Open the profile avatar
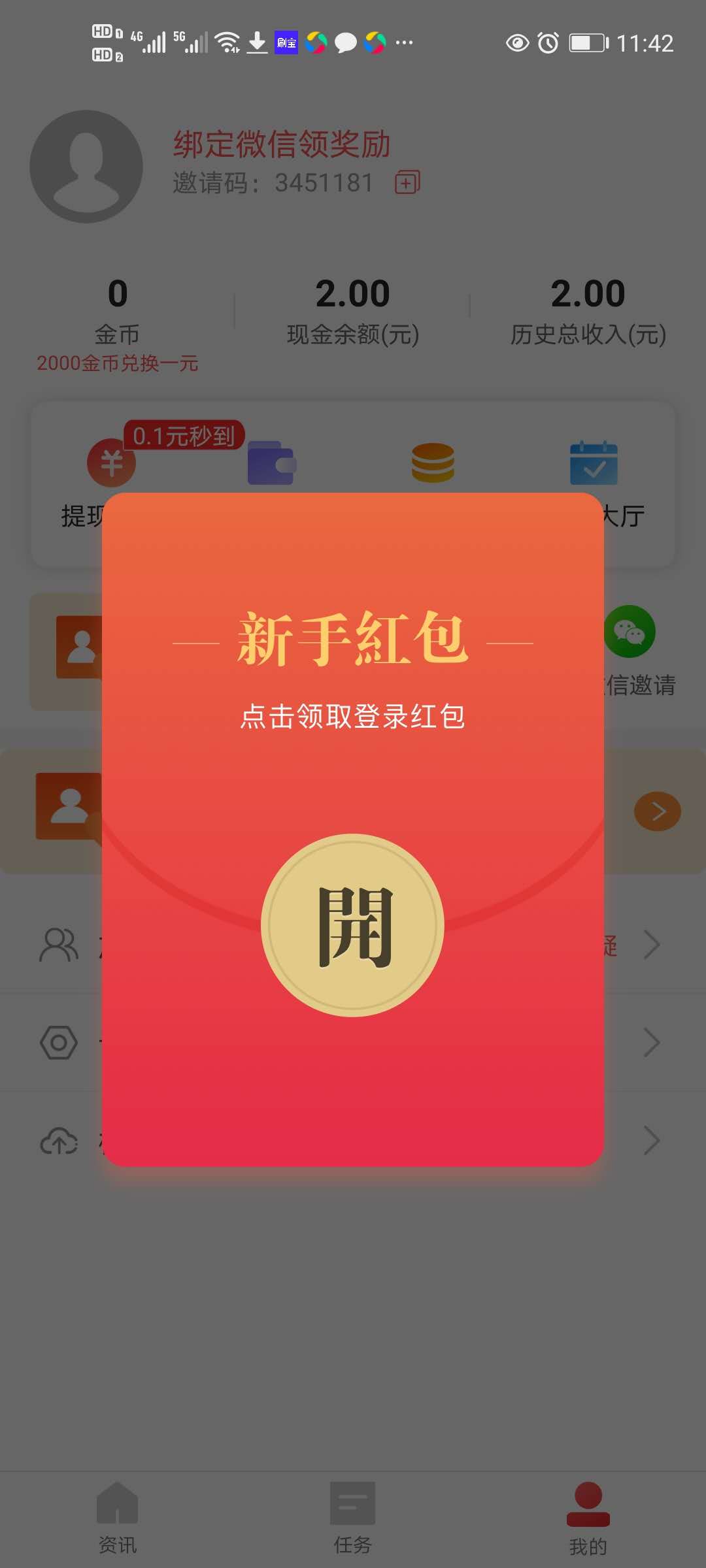This screenshot has width=706, height=1568. 86,167
